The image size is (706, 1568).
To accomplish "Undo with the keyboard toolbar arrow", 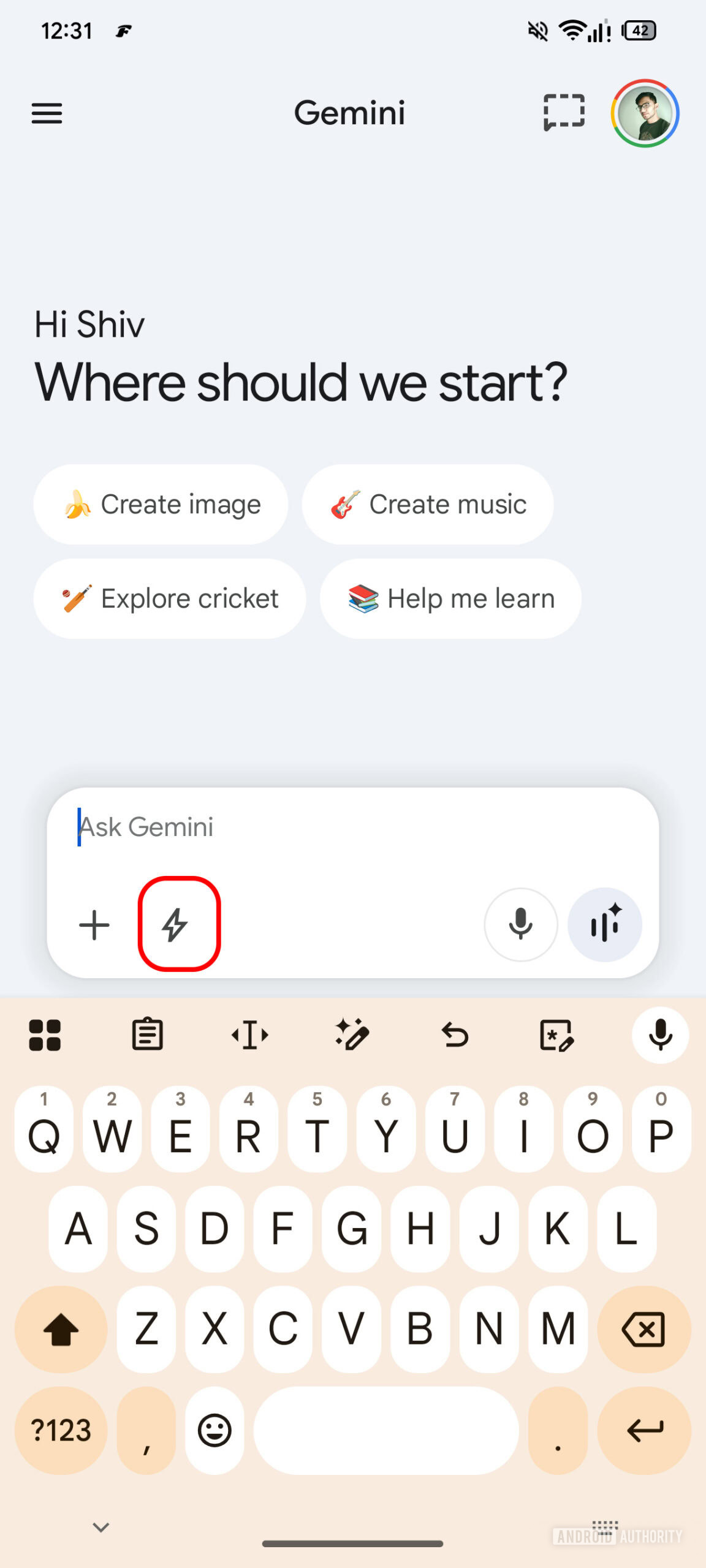I will pos(455,1035).
